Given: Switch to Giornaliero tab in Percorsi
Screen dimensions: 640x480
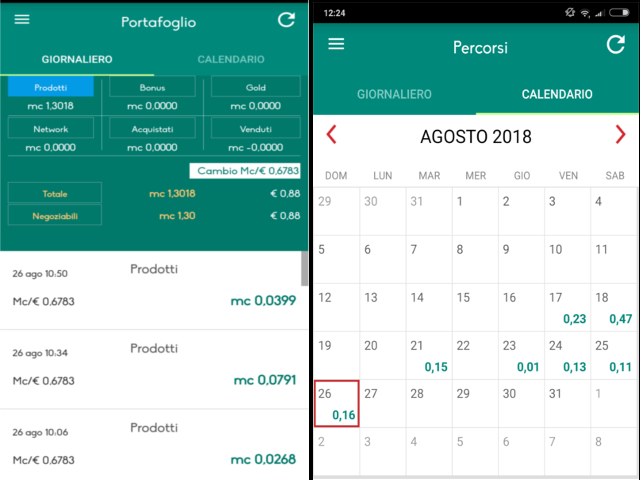Looking at the screenshot, I should point(394,94).
